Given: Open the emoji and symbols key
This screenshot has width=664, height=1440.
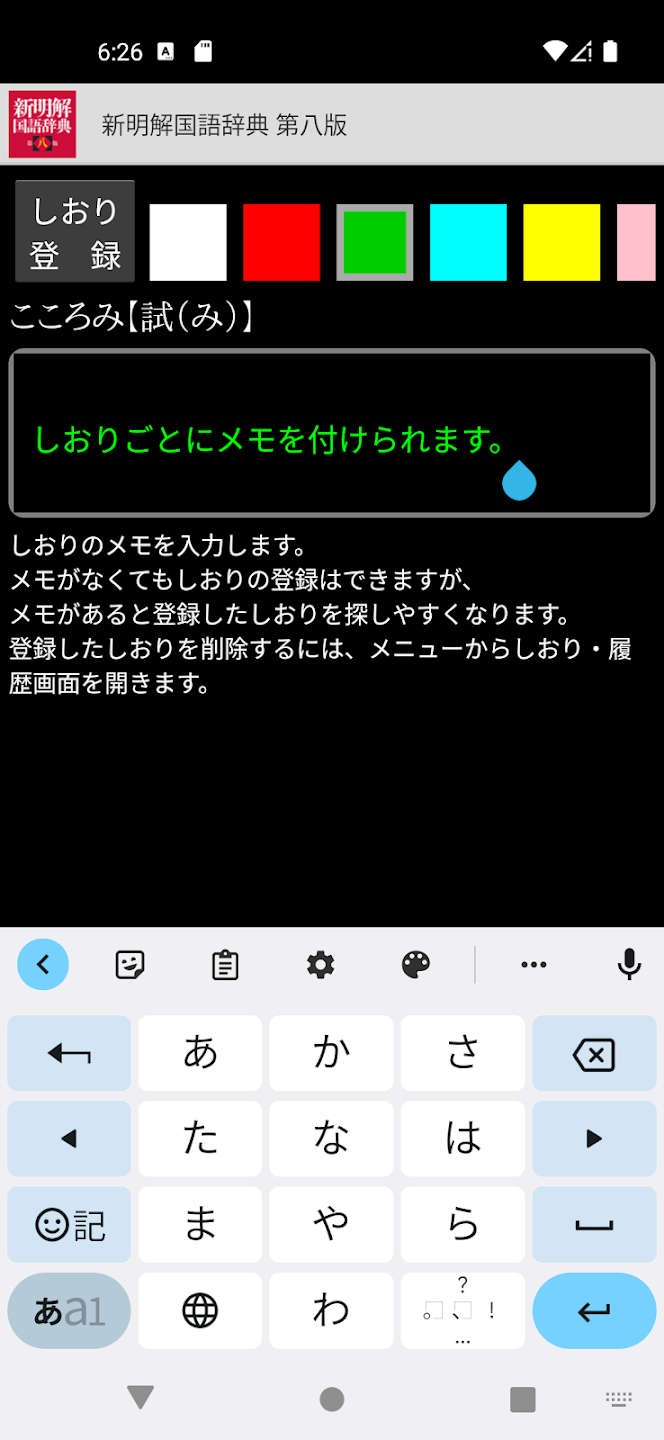Looking at the screenshot, I should [69, 1225].
